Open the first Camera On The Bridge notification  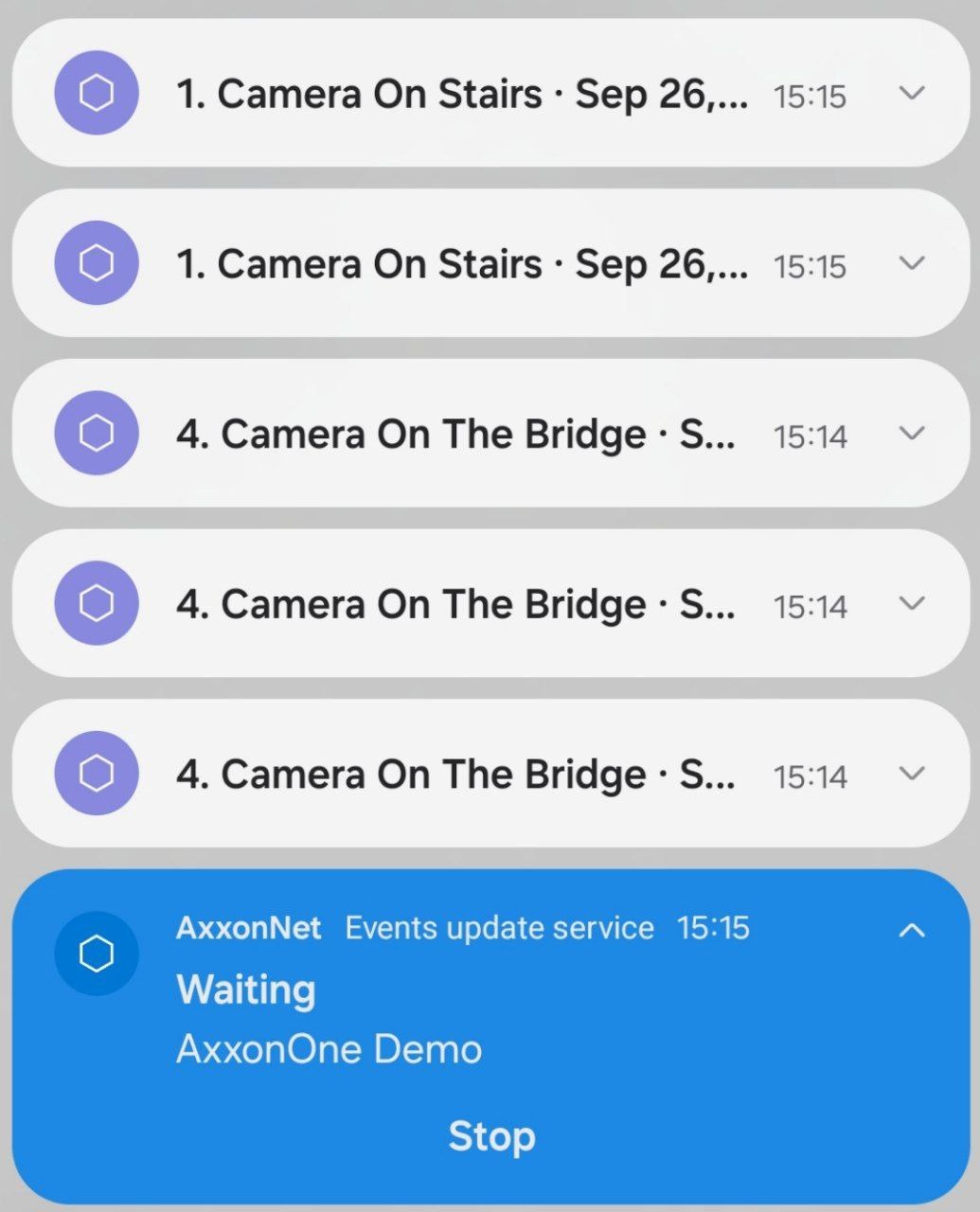coord(454,434)
